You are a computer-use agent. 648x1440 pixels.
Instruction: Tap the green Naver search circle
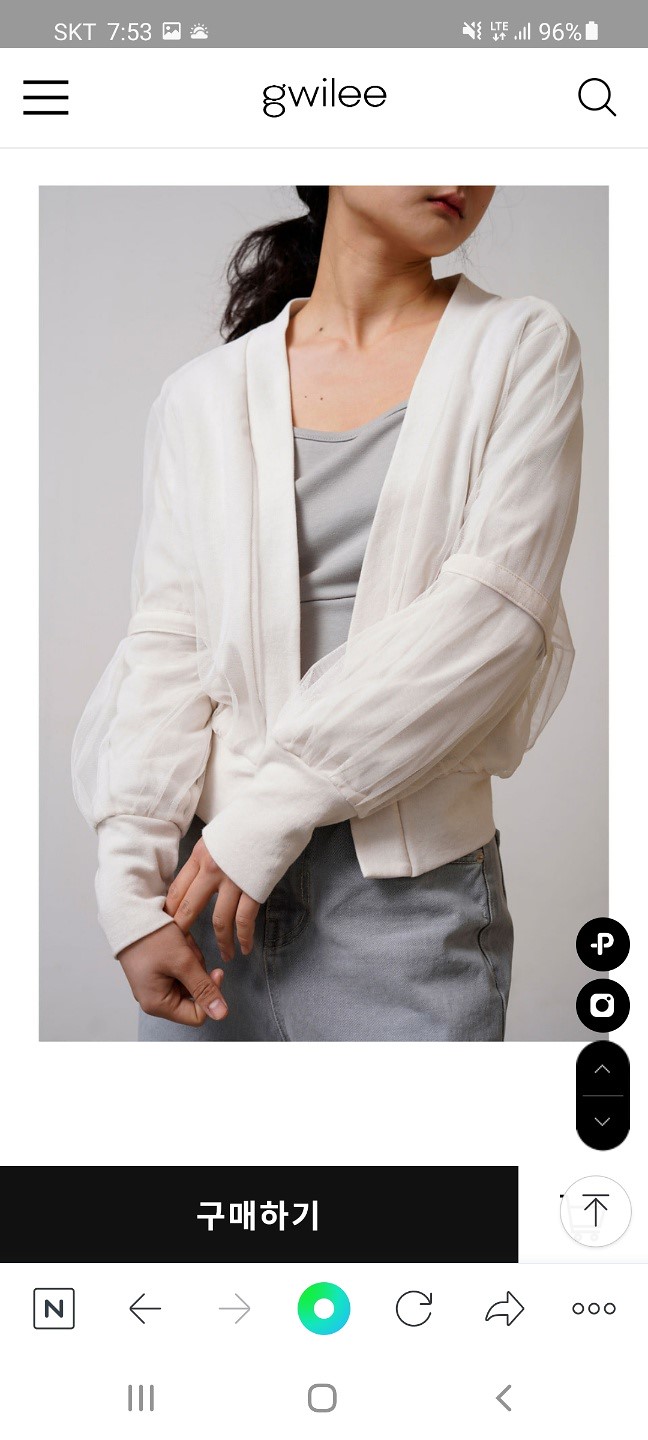(323, 1308)
